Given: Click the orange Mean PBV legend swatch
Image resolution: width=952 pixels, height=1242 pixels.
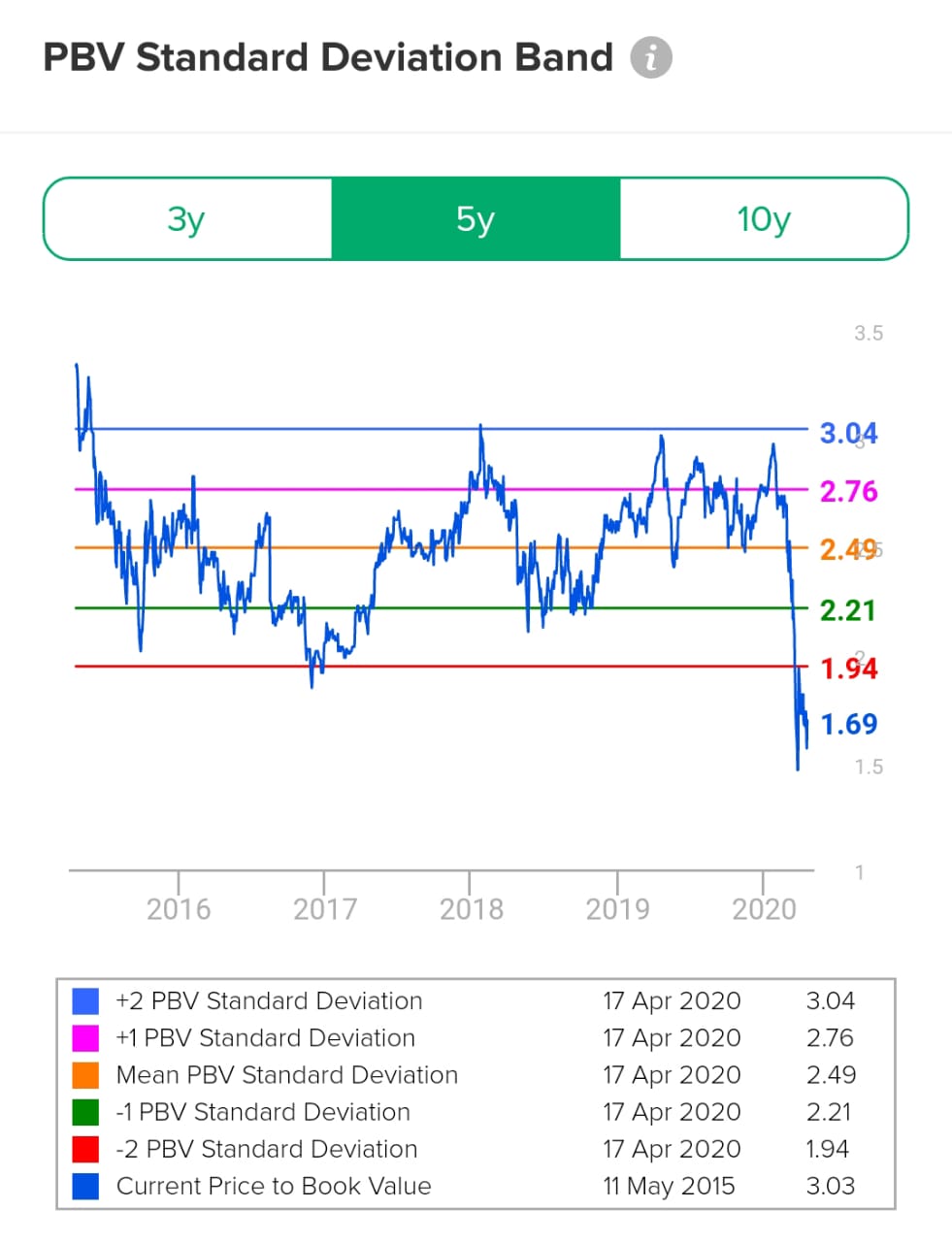Looking at the screenshot, I should coord(85,1074).
